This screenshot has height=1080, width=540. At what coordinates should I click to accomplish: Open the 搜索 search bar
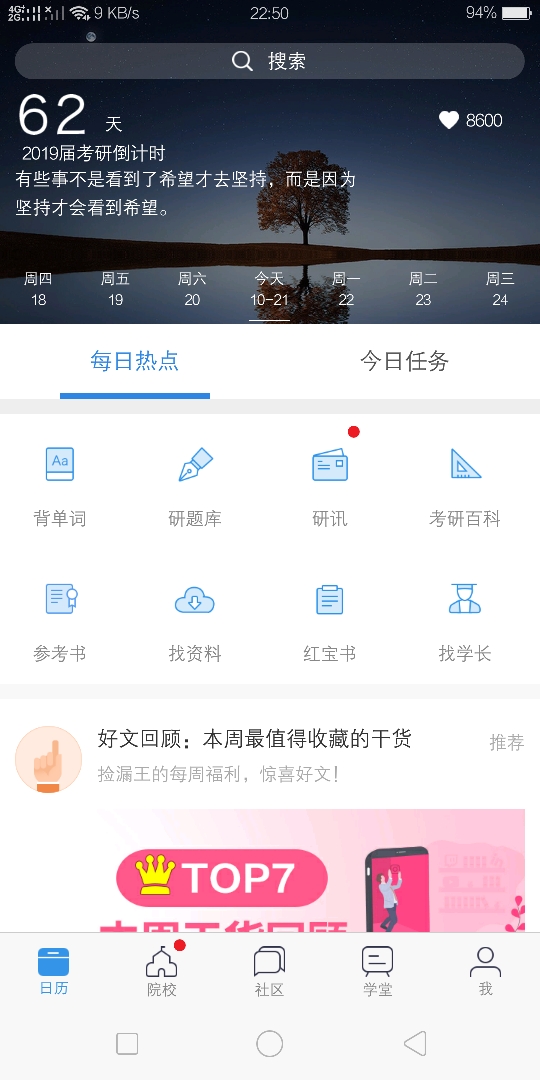(269, 61)
